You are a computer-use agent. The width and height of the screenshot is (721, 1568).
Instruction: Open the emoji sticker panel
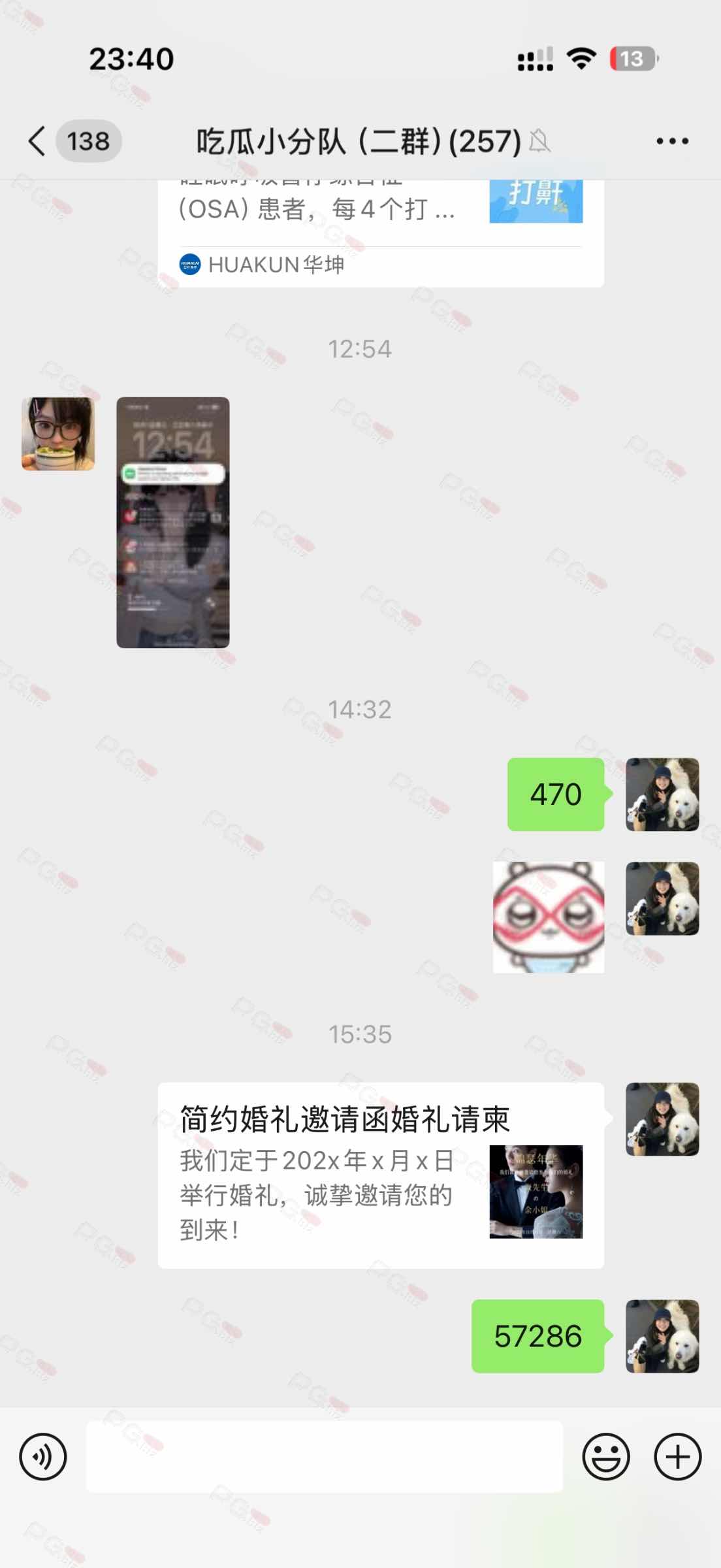pos(605,1456)
